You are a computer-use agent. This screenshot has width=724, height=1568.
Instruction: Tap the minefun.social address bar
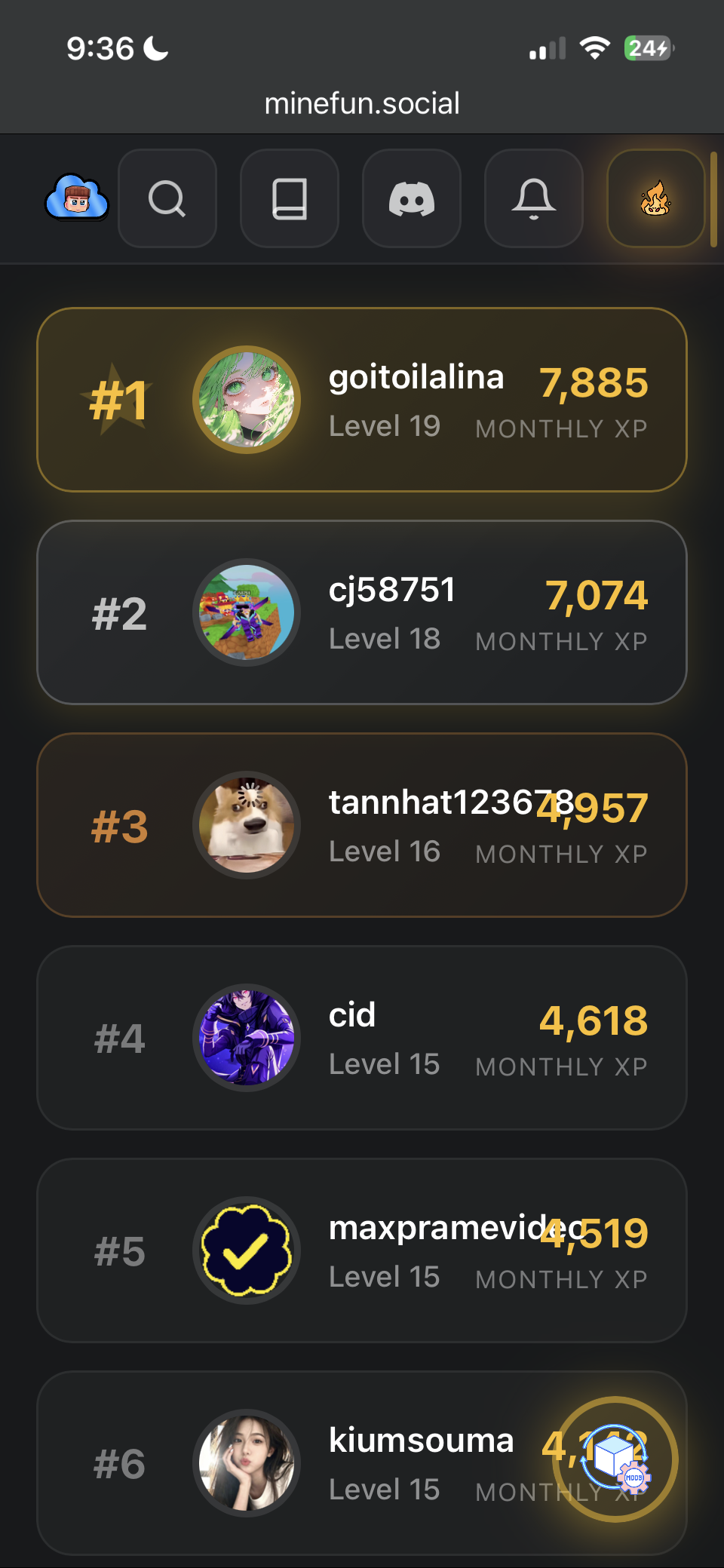tap(362, 103)
